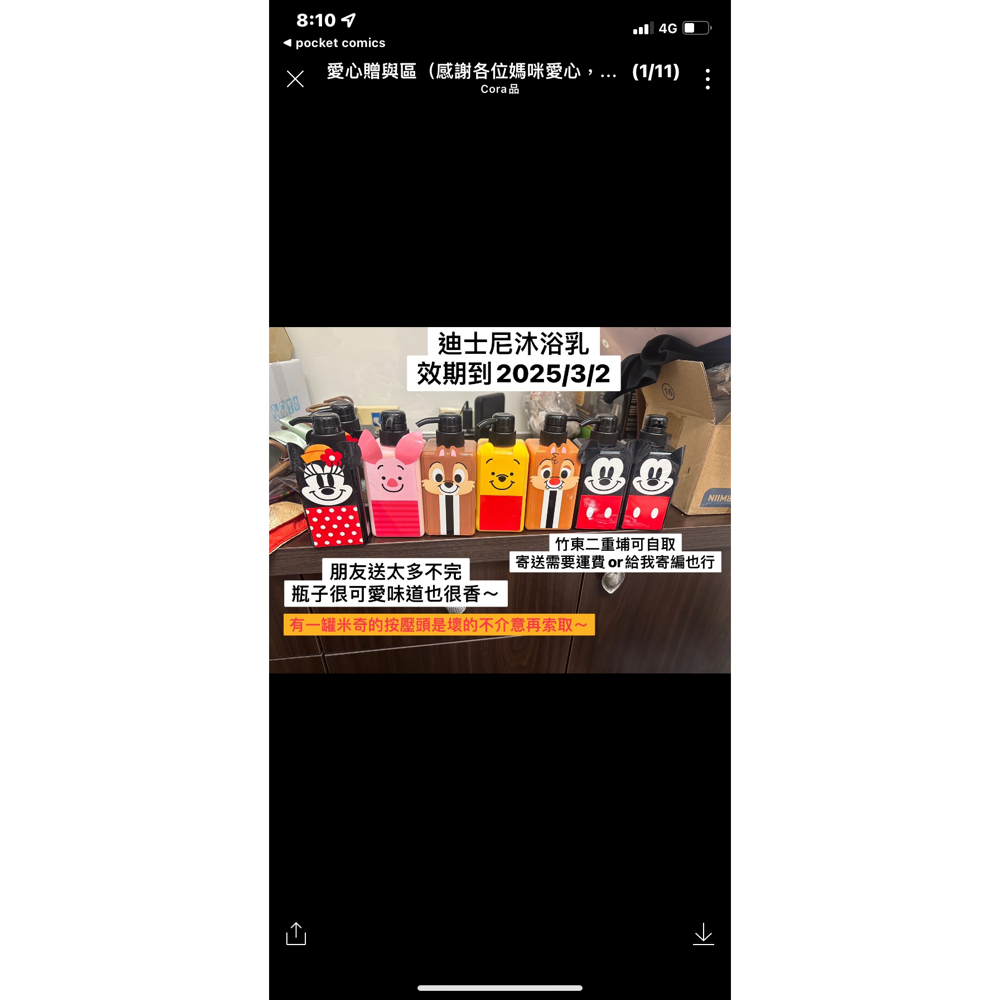
Task: Download the image to device
Action: [703, 934]
